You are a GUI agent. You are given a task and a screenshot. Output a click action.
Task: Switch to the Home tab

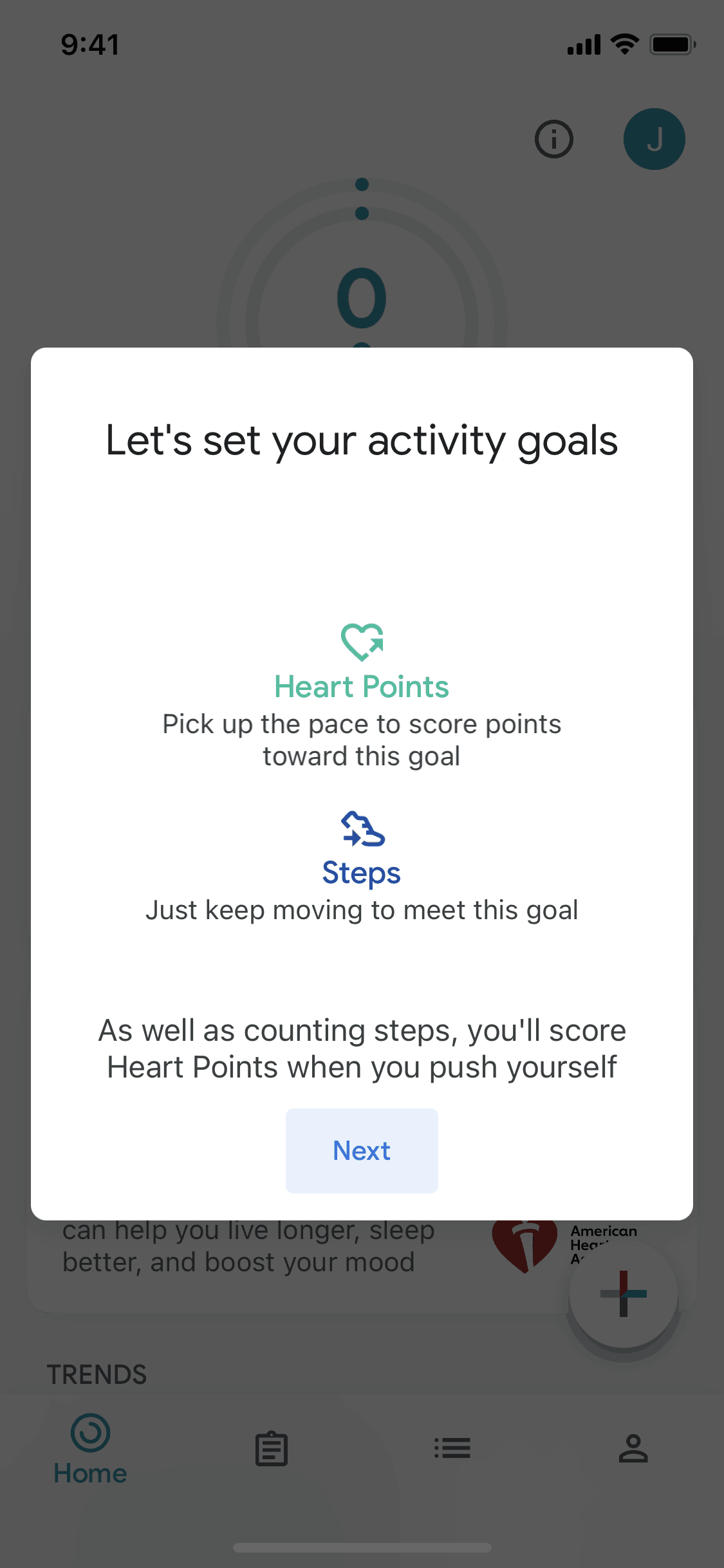coord(90,1450)
